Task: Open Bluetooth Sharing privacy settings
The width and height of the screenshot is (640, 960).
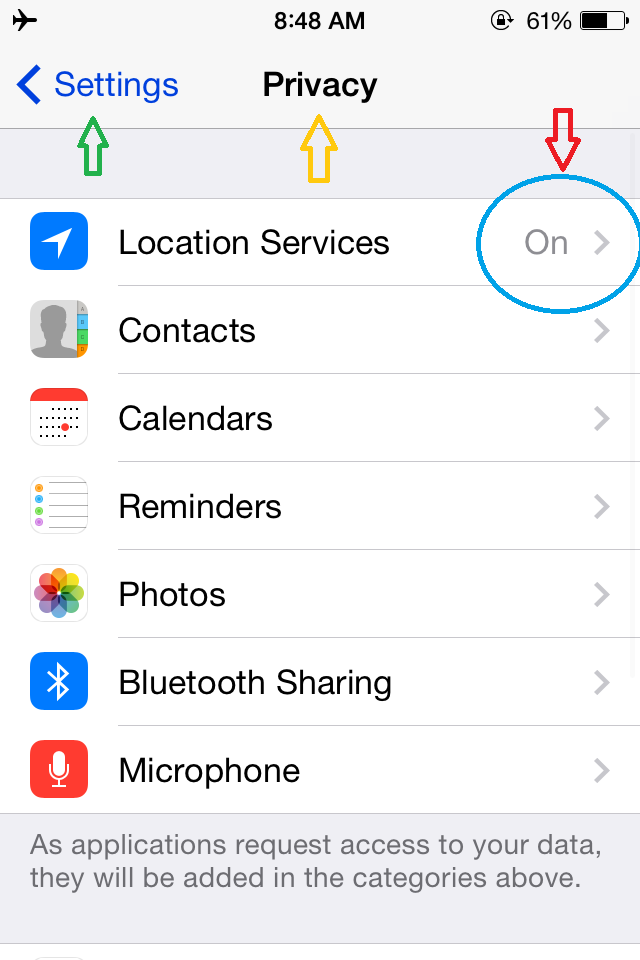Action: coord(255,683)
